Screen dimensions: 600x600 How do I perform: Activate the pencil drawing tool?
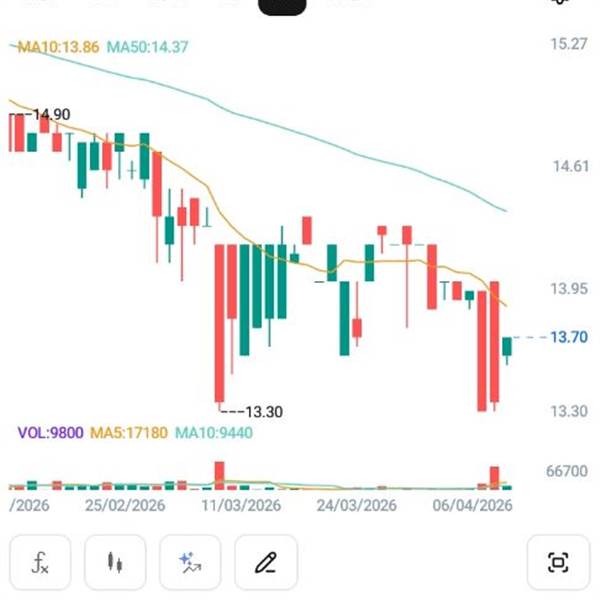coord(266,562)
